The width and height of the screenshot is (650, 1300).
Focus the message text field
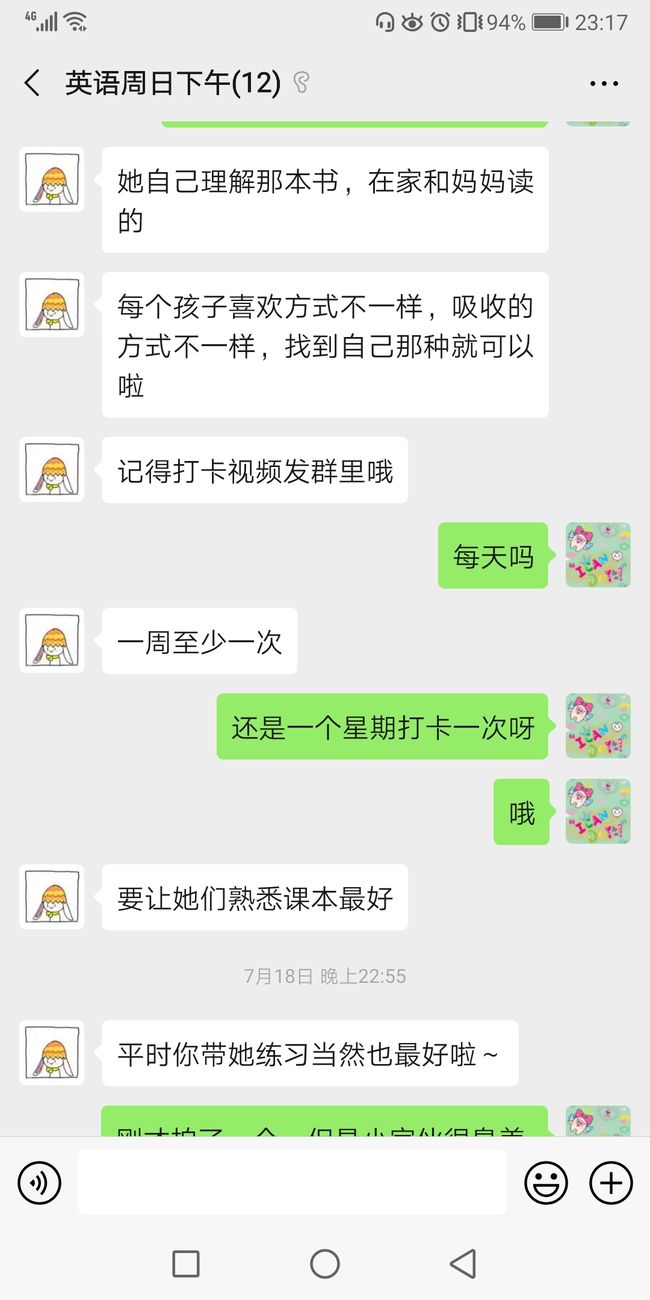click(292, 1182)
